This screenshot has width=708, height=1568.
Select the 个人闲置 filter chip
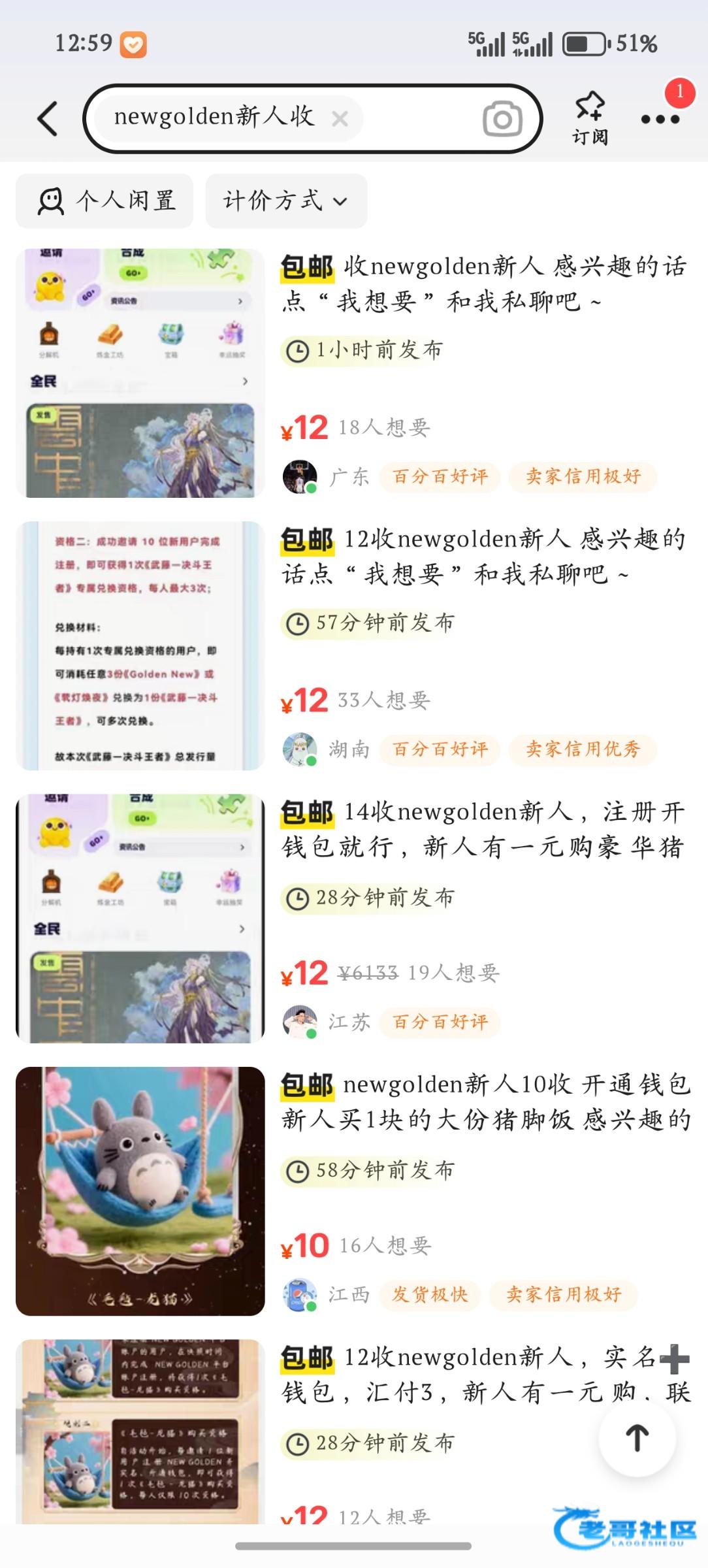point(105,201)
